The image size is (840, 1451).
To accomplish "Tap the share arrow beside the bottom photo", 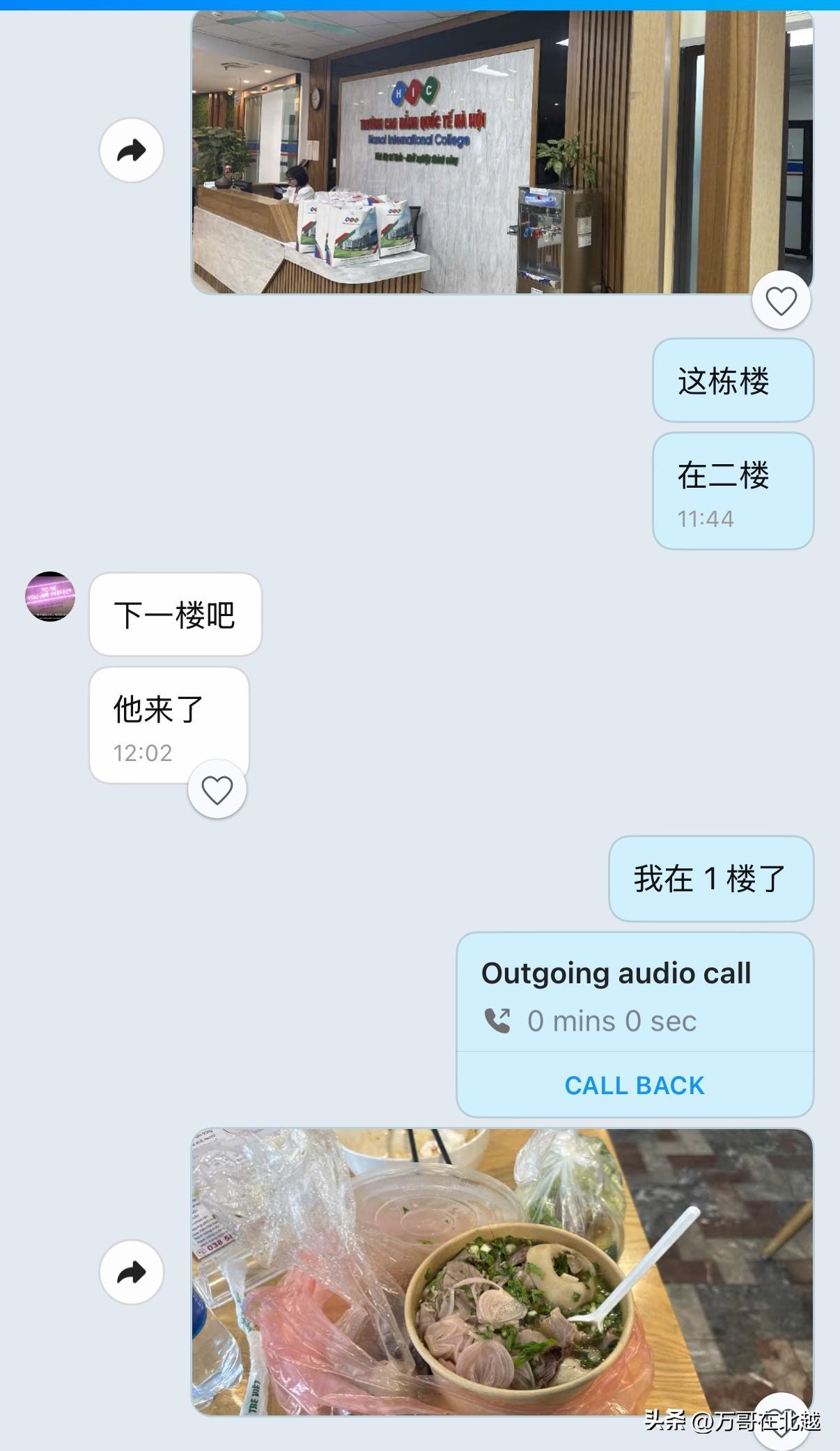I will (x=132, y=1272).
